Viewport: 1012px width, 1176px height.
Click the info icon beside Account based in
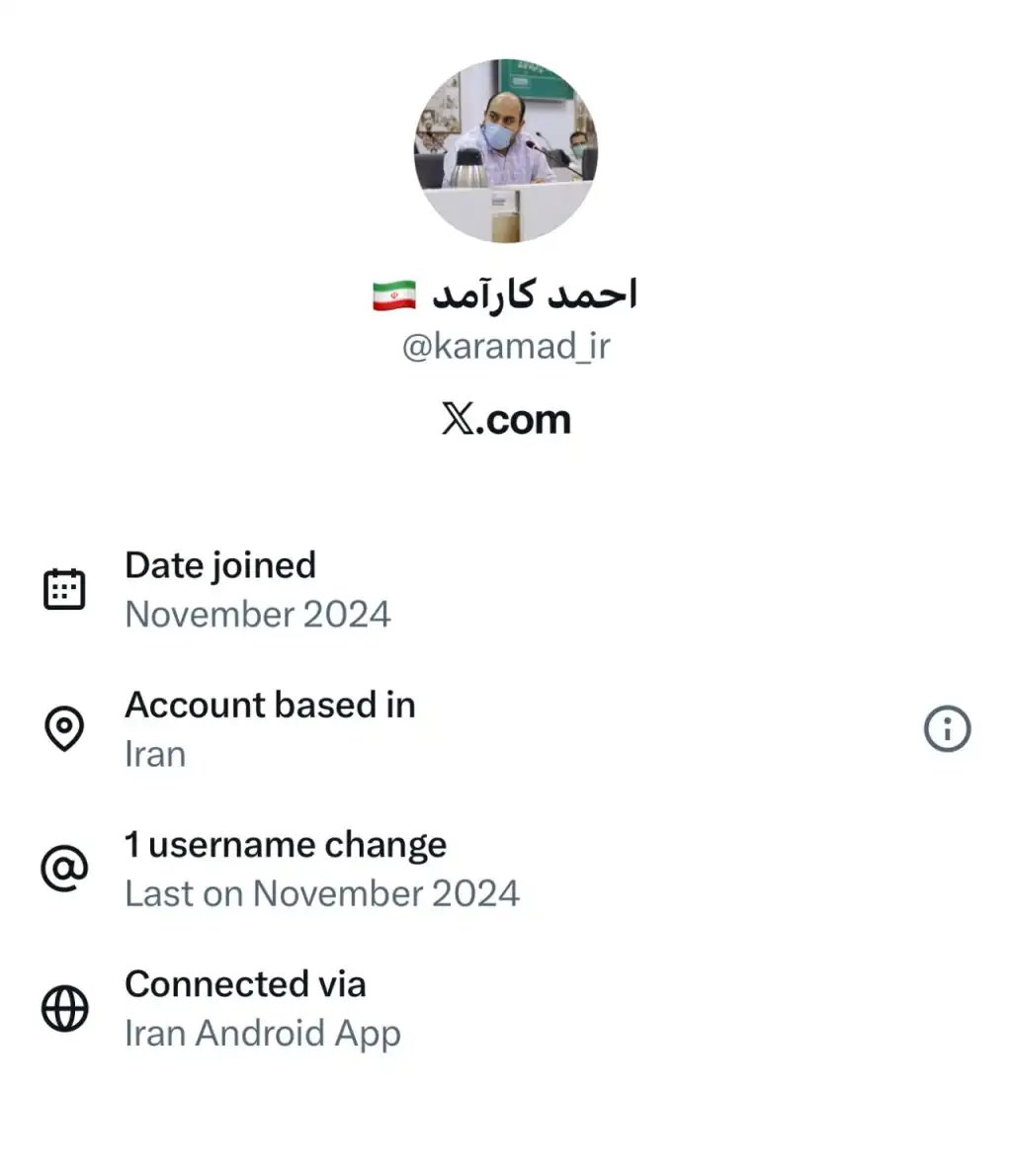(x=947, y=728)
